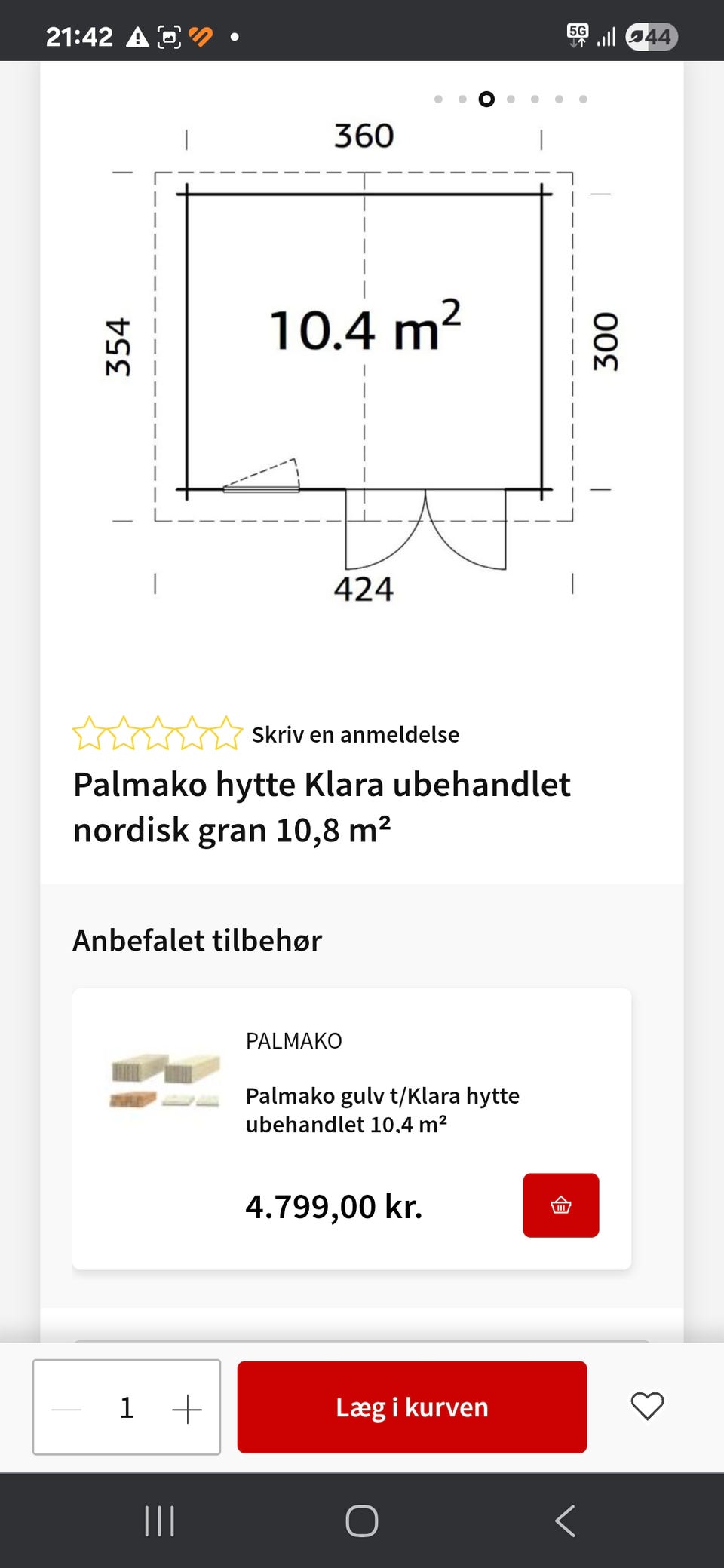Open the Anbefalet tilbehør section heading
Image resolution: width=724 pixels, height=1568 pixels.
point(197,940)
